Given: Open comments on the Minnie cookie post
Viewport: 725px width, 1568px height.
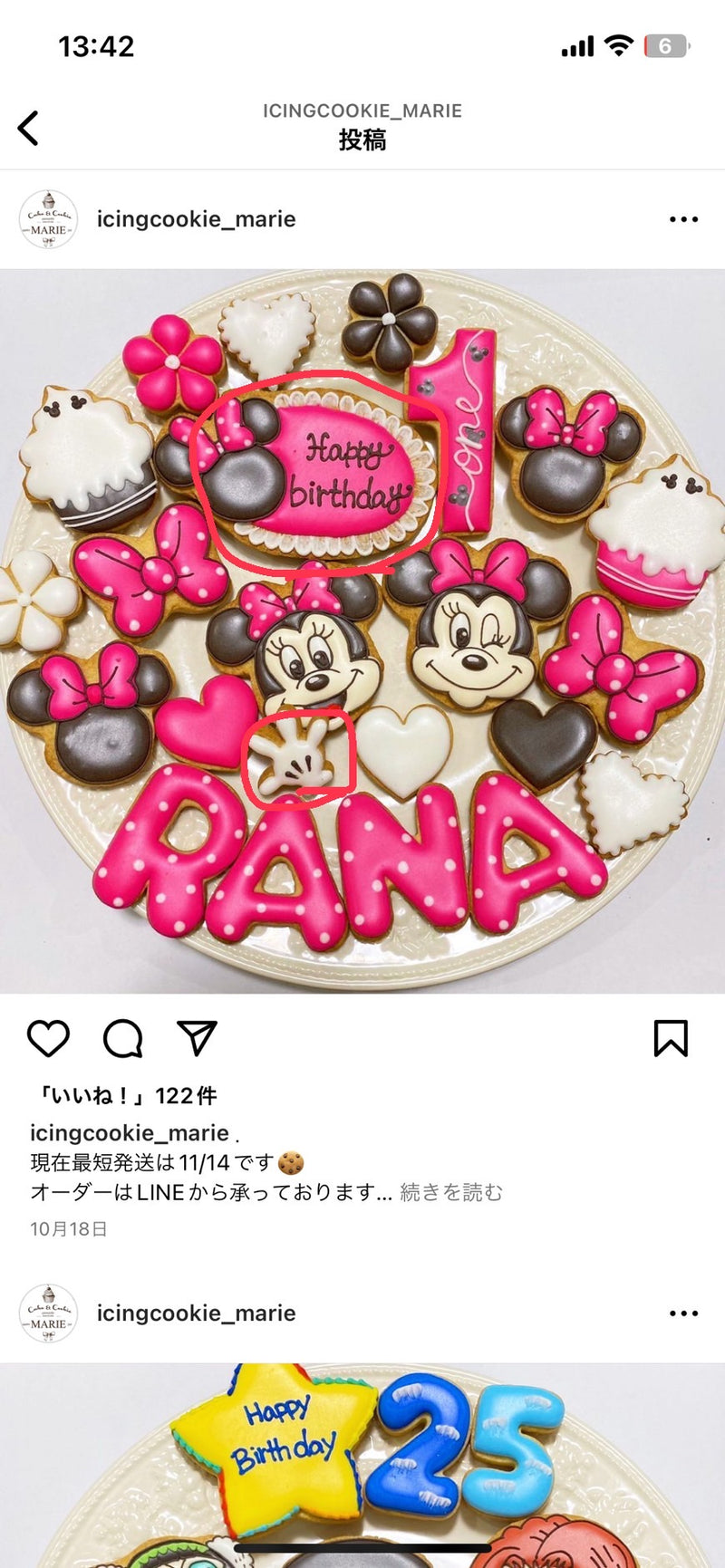Looking at the screenshot, I should [x=123, y=1038].
